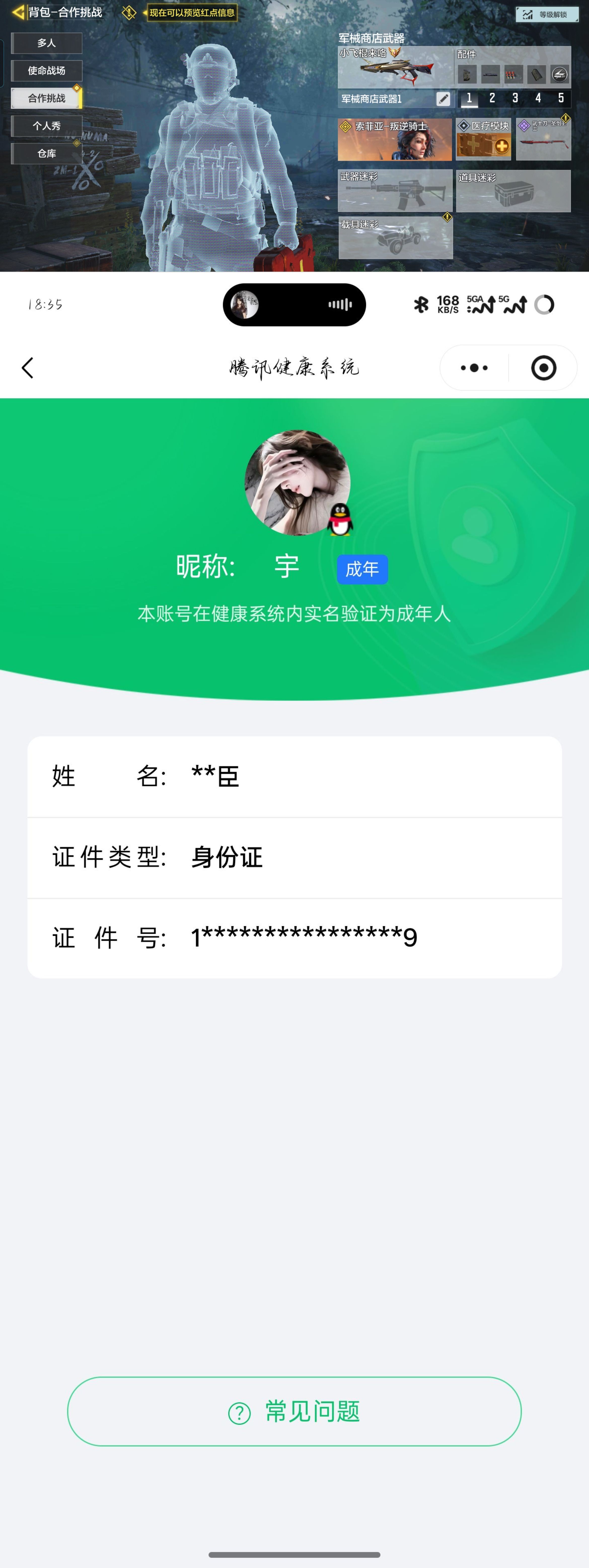The width and height of the screenshot is (589, 1568).
Task: Select the 武士刀-圣剑 melee weapon
Action: click(543, 140)
